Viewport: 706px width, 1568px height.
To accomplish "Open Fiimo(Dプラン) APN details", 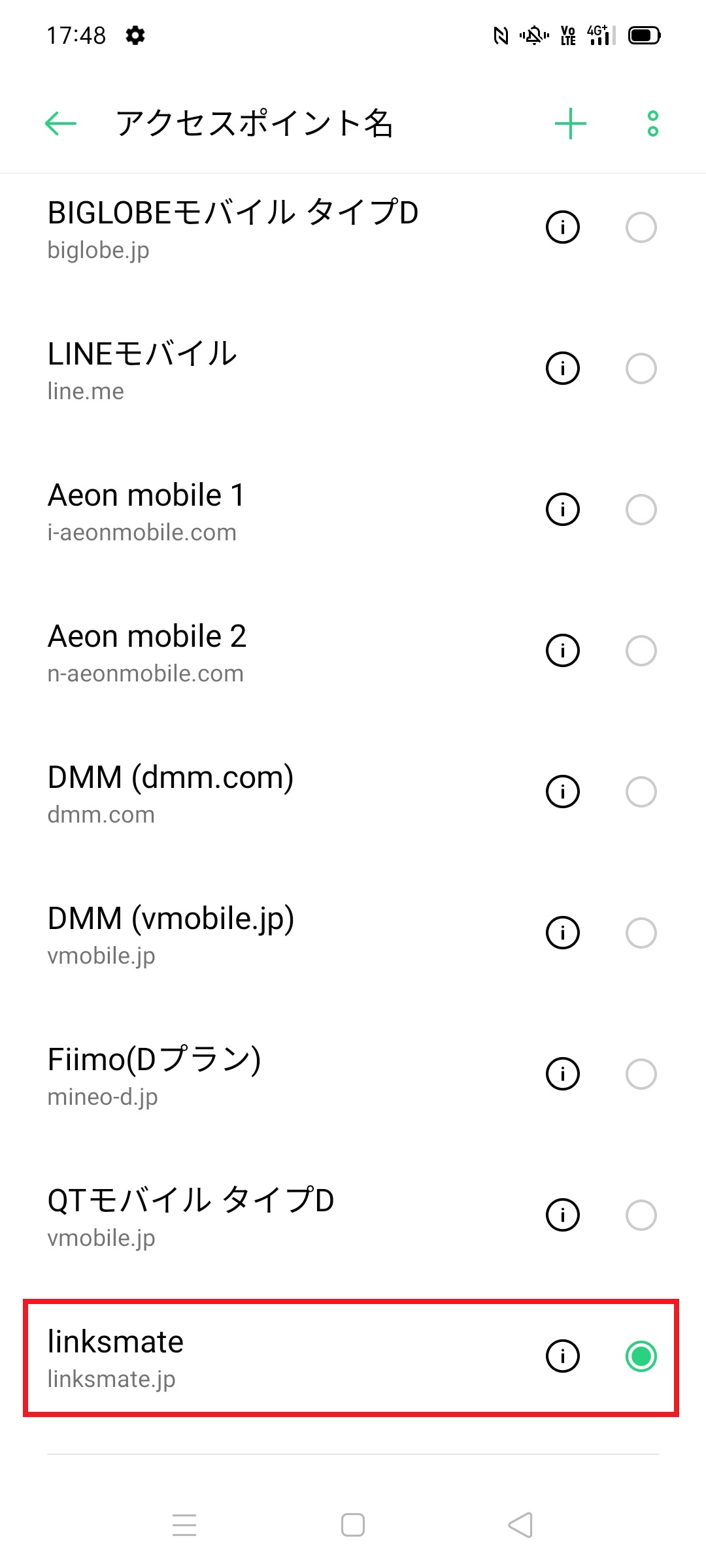I will tap(562, 1073).
